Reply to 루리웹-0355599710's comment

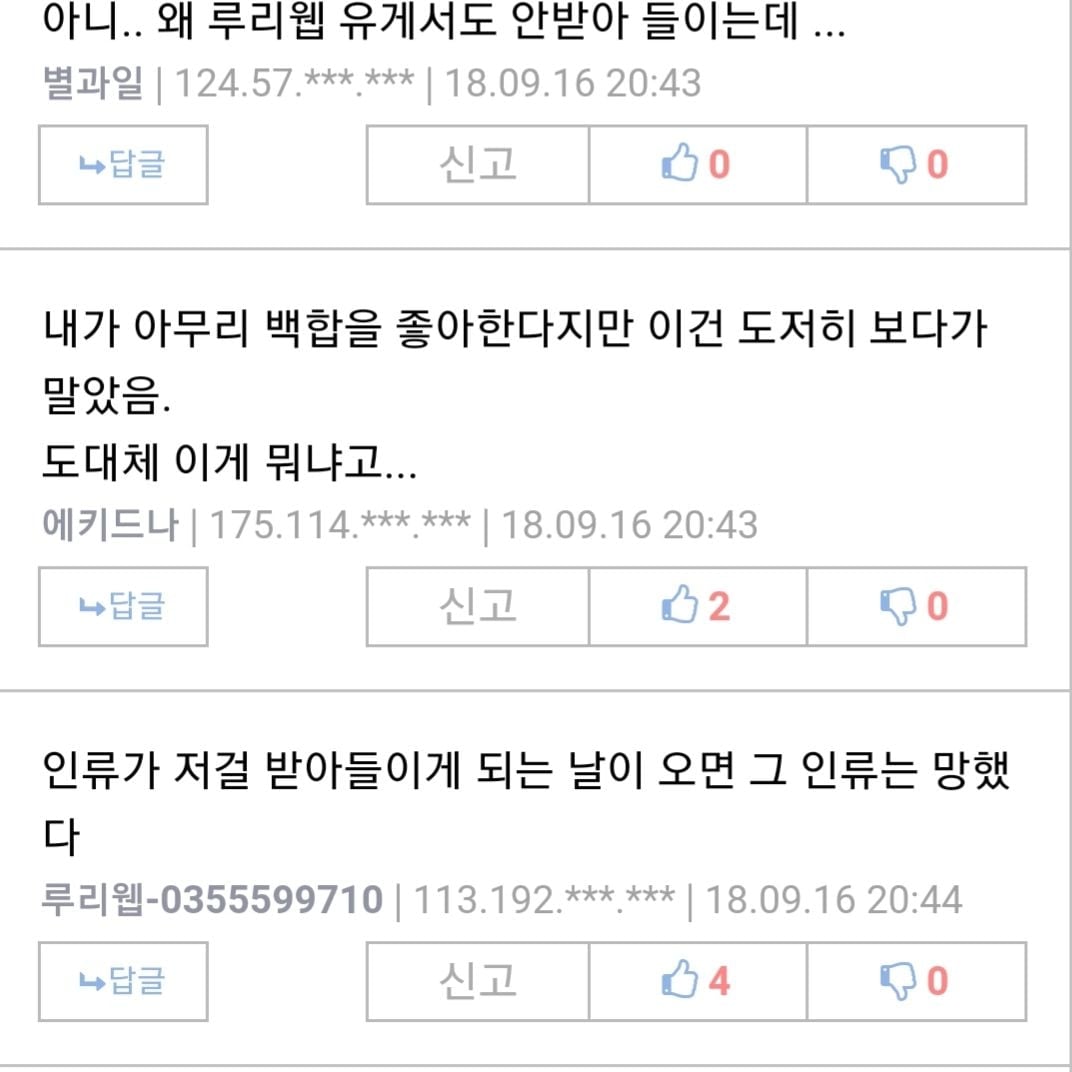coord(123,982)
